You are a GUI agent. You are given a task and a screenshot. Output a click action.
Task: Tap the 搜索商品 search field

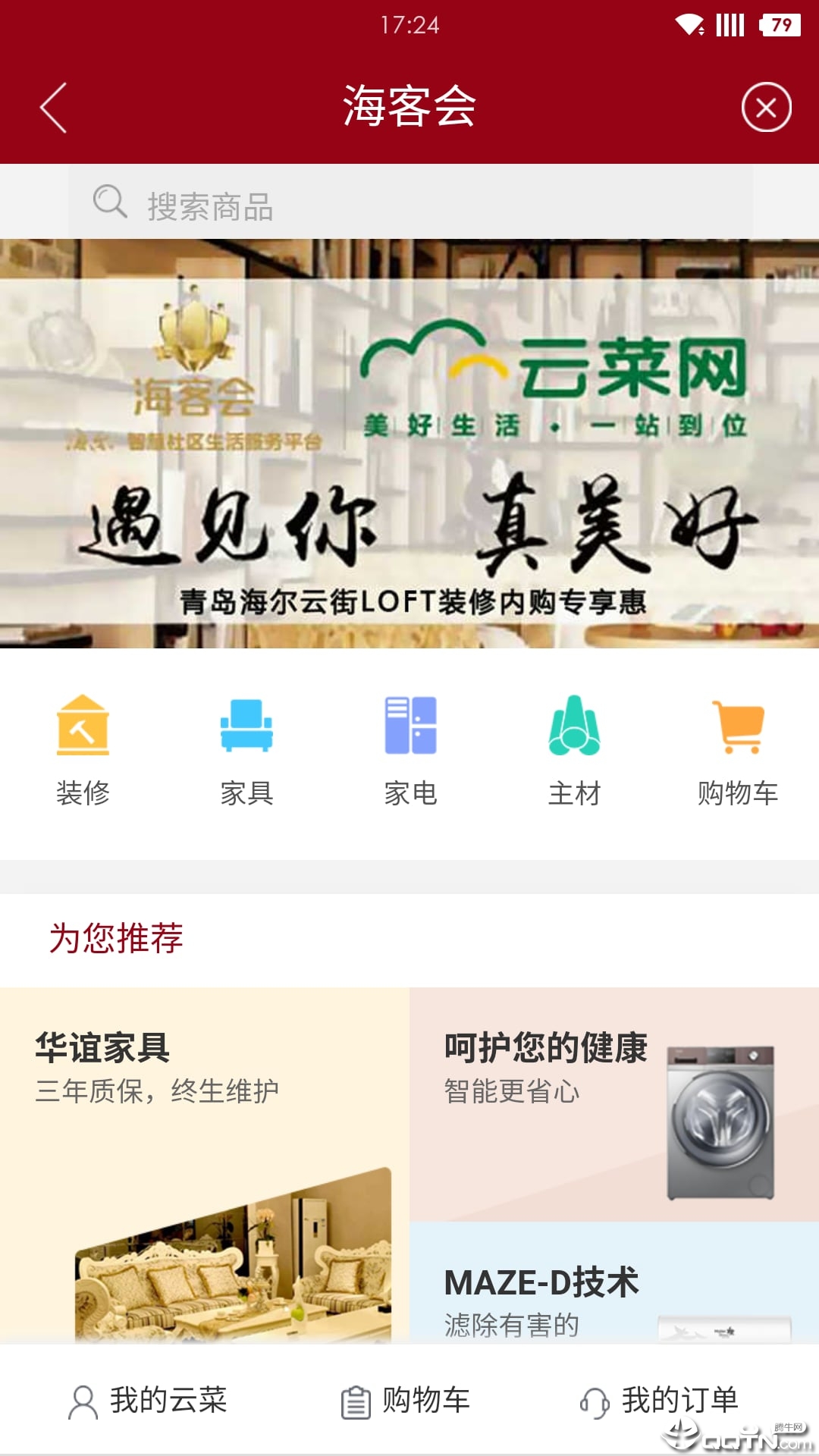point(409,203)
